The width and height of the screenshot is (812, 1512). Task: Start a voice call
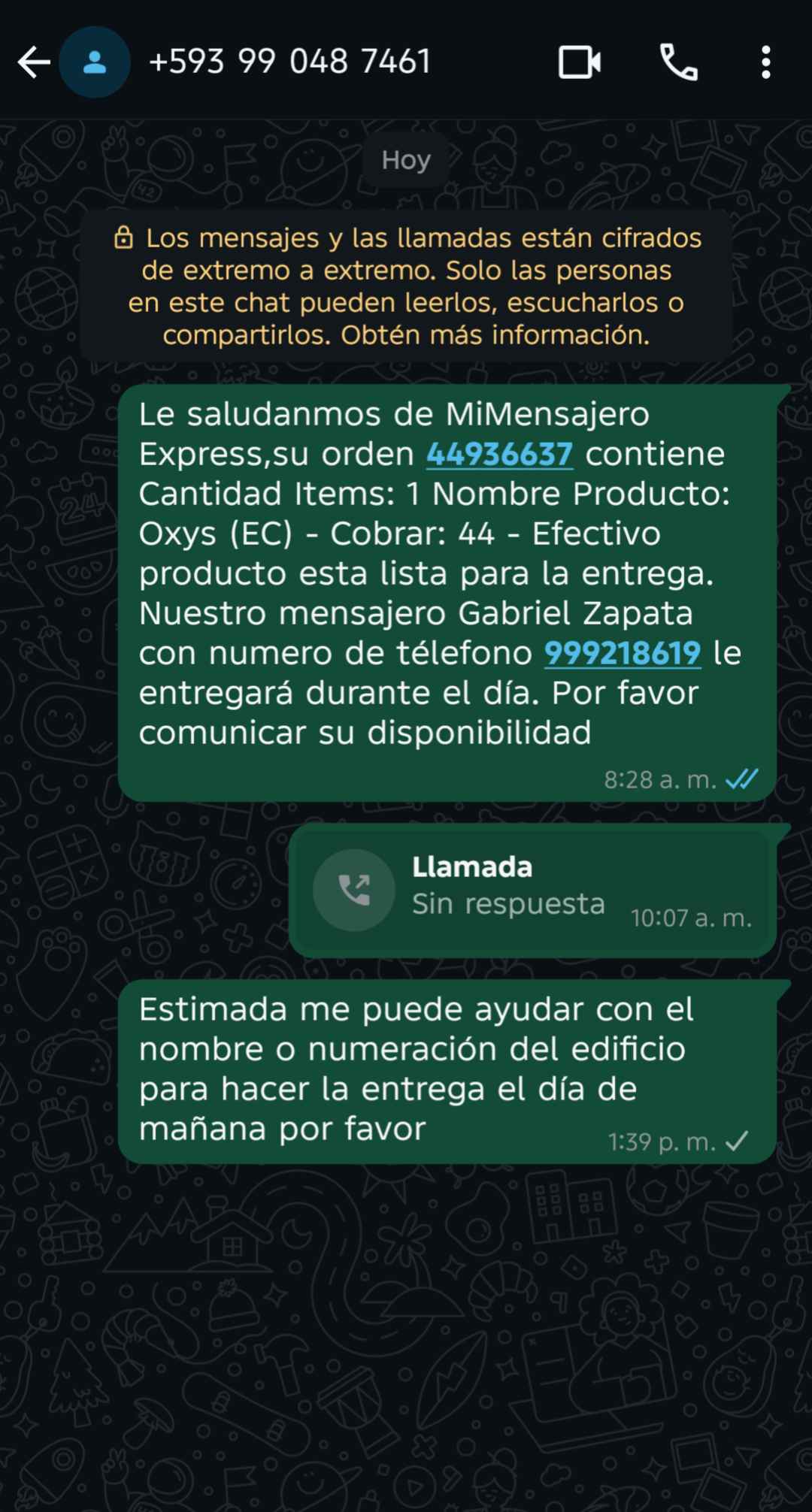pyautogui.click(x=678, y=62)
